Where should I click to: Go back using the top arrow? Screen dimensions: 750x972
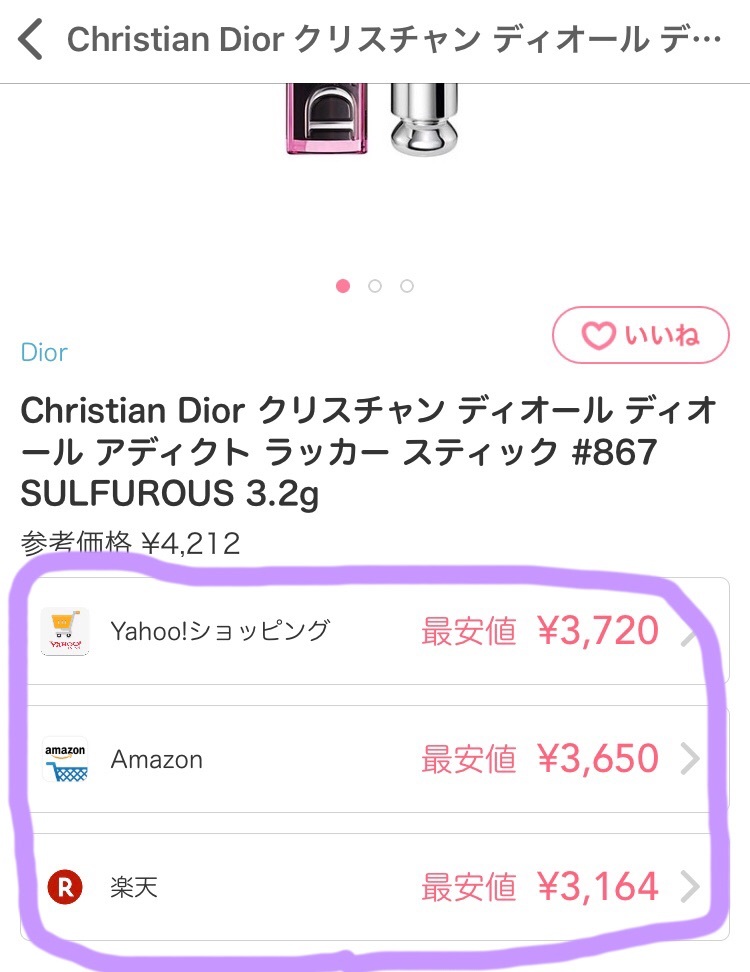point(32,41)
